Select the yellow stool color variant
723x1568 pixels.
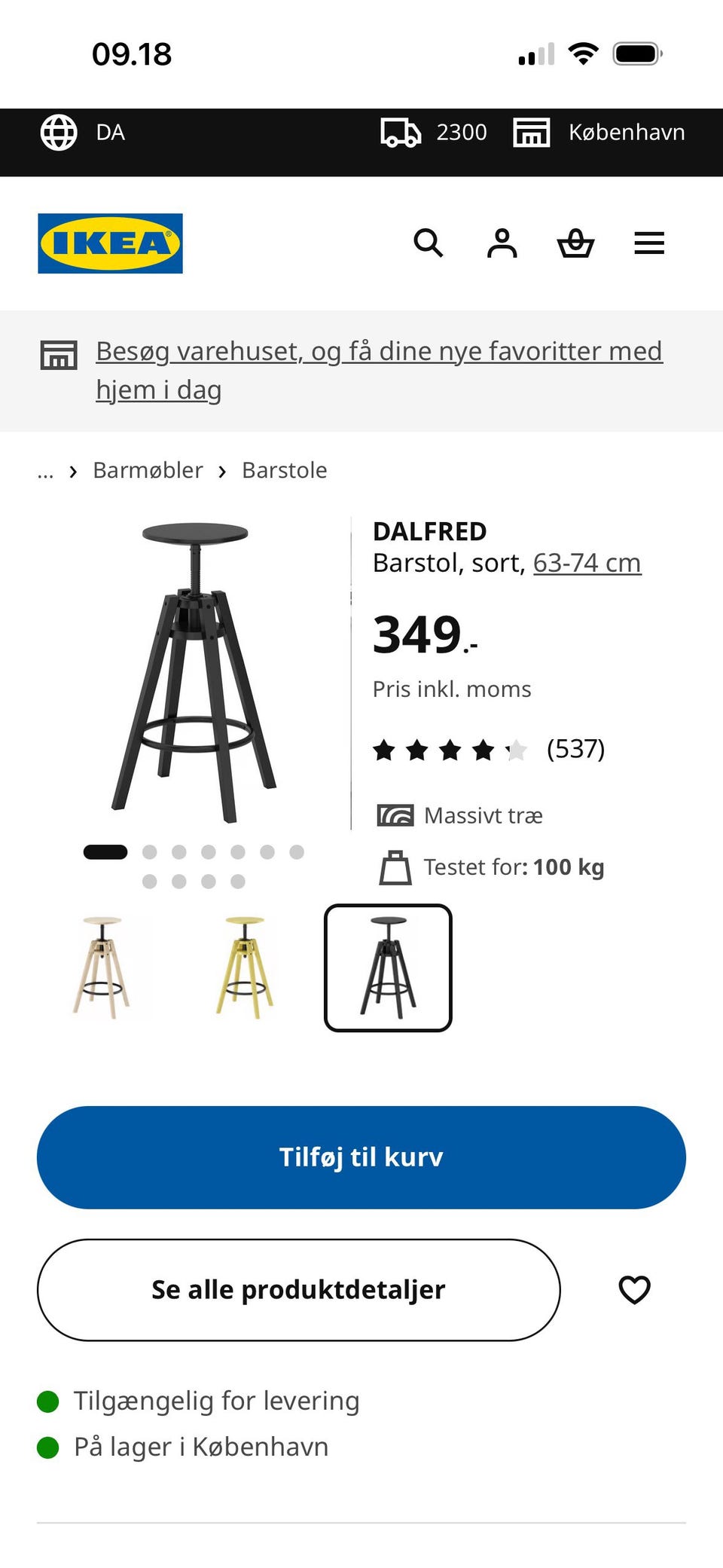(244, 967)
